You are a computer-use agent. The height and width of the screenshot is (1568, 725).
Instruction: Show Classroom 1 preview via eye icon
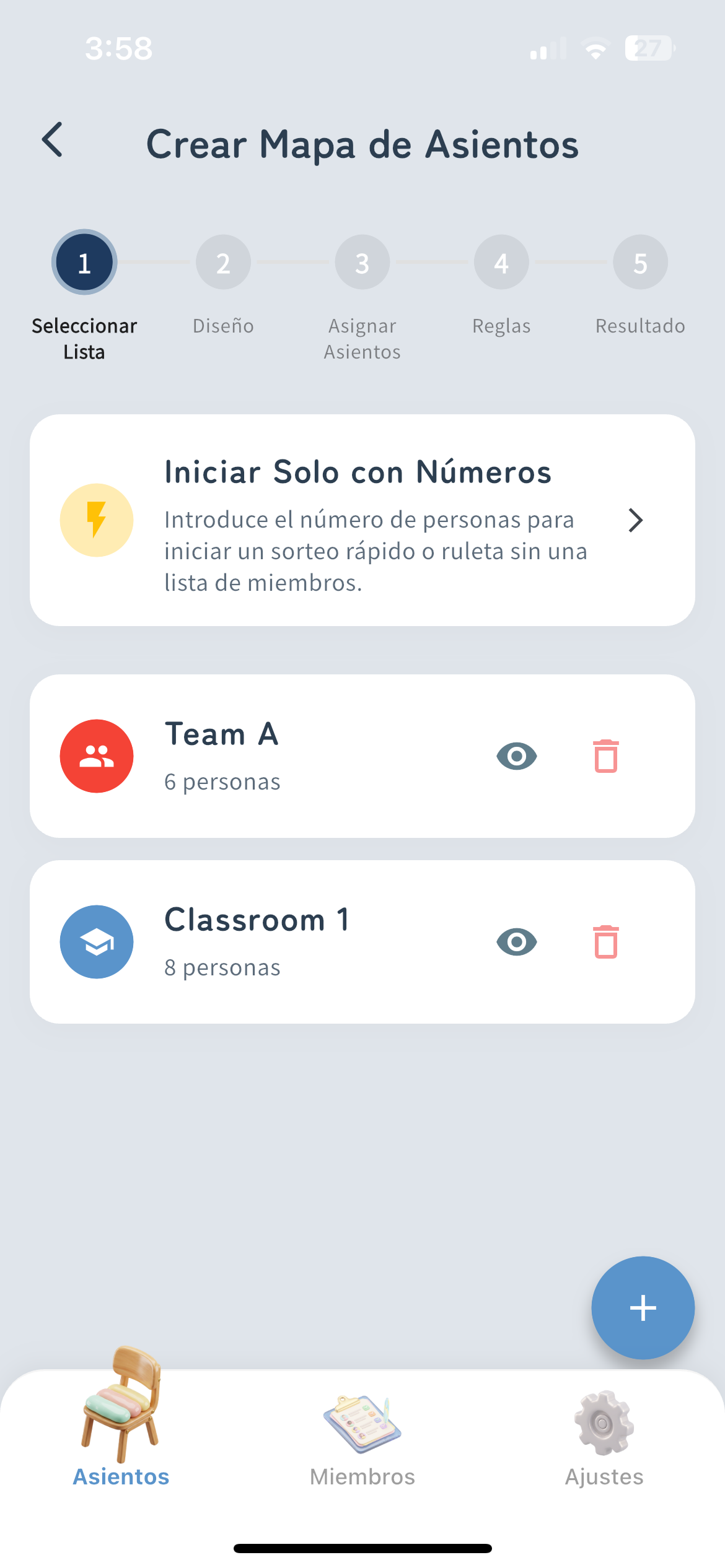click(x=516, y=941)
